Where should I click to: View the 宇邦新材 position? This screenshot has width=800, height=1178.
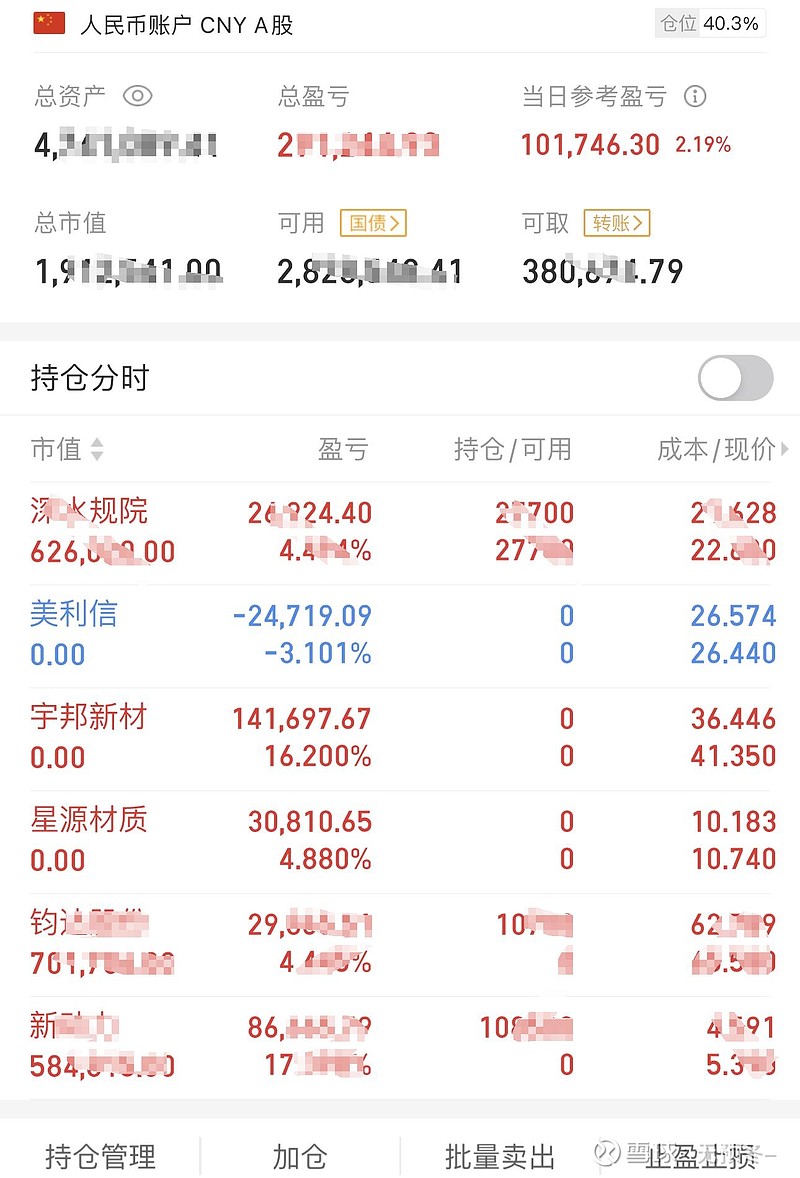click(x=88, y=718)
